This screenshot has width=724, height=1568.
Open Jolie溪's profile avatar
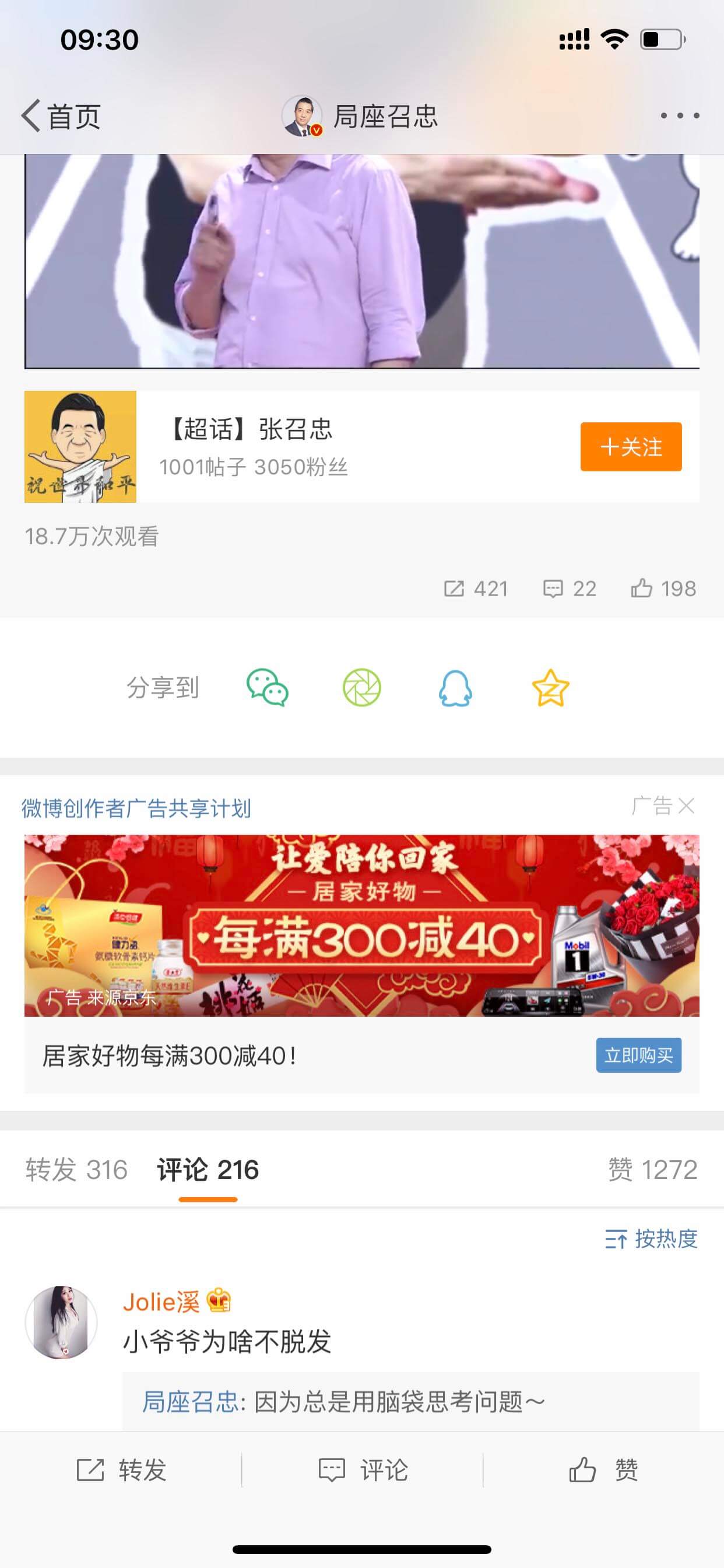tap(61, 1322)
